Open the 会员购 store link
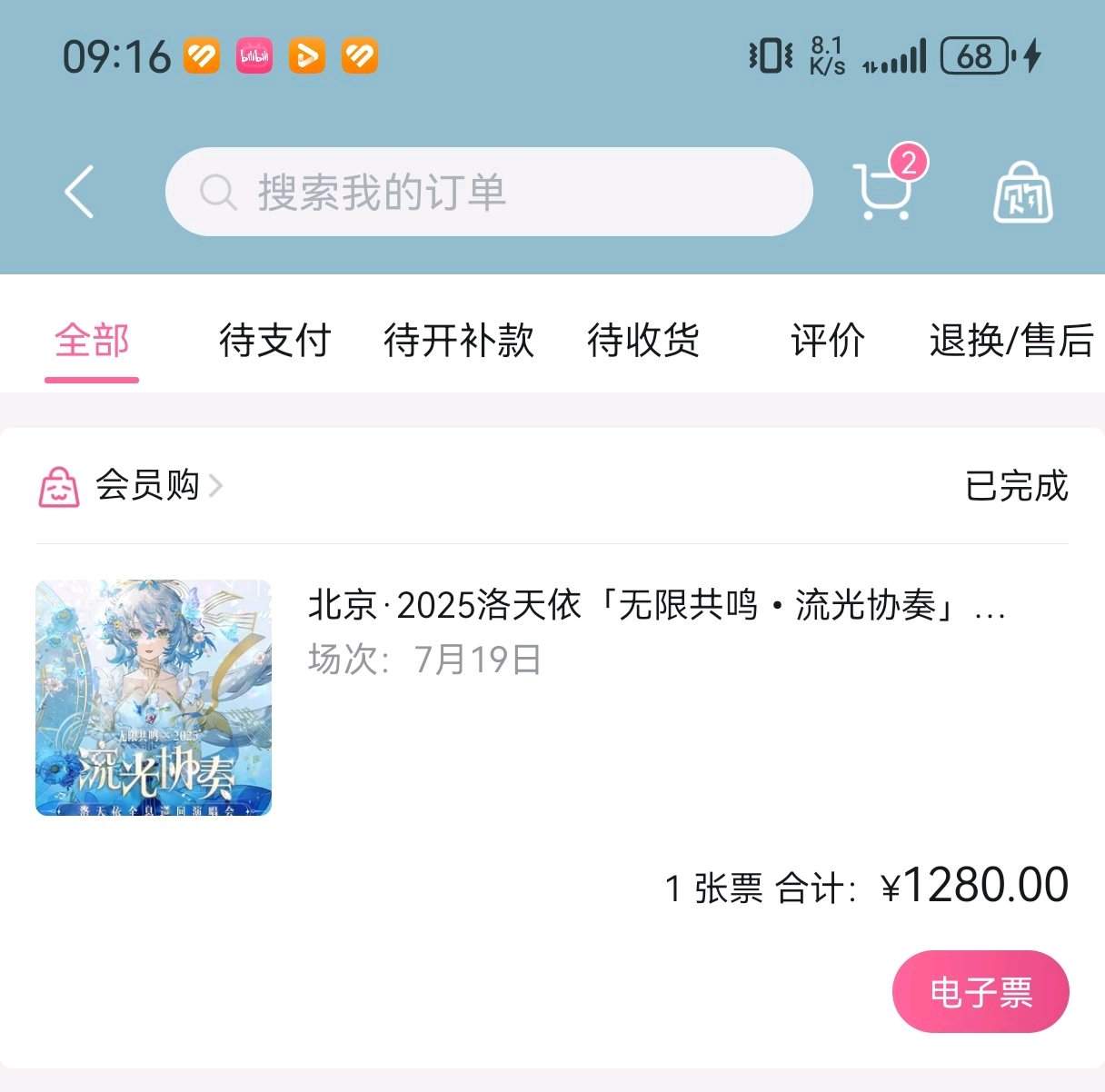 147,486
